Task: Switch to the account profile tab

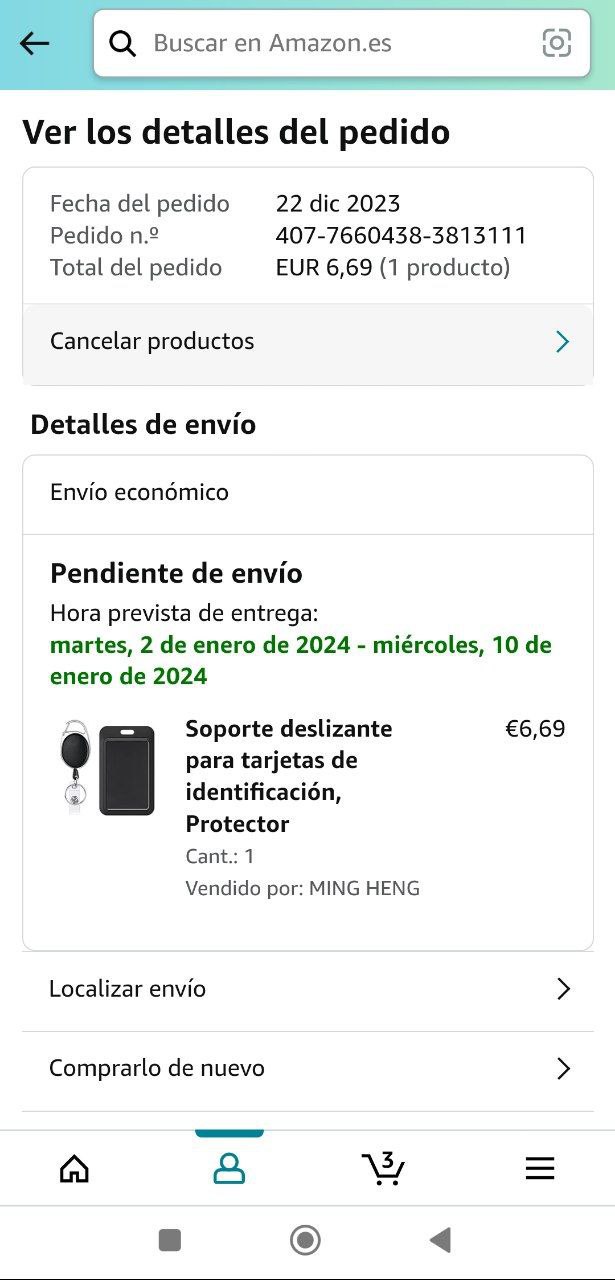Action: pos(229,1168)
